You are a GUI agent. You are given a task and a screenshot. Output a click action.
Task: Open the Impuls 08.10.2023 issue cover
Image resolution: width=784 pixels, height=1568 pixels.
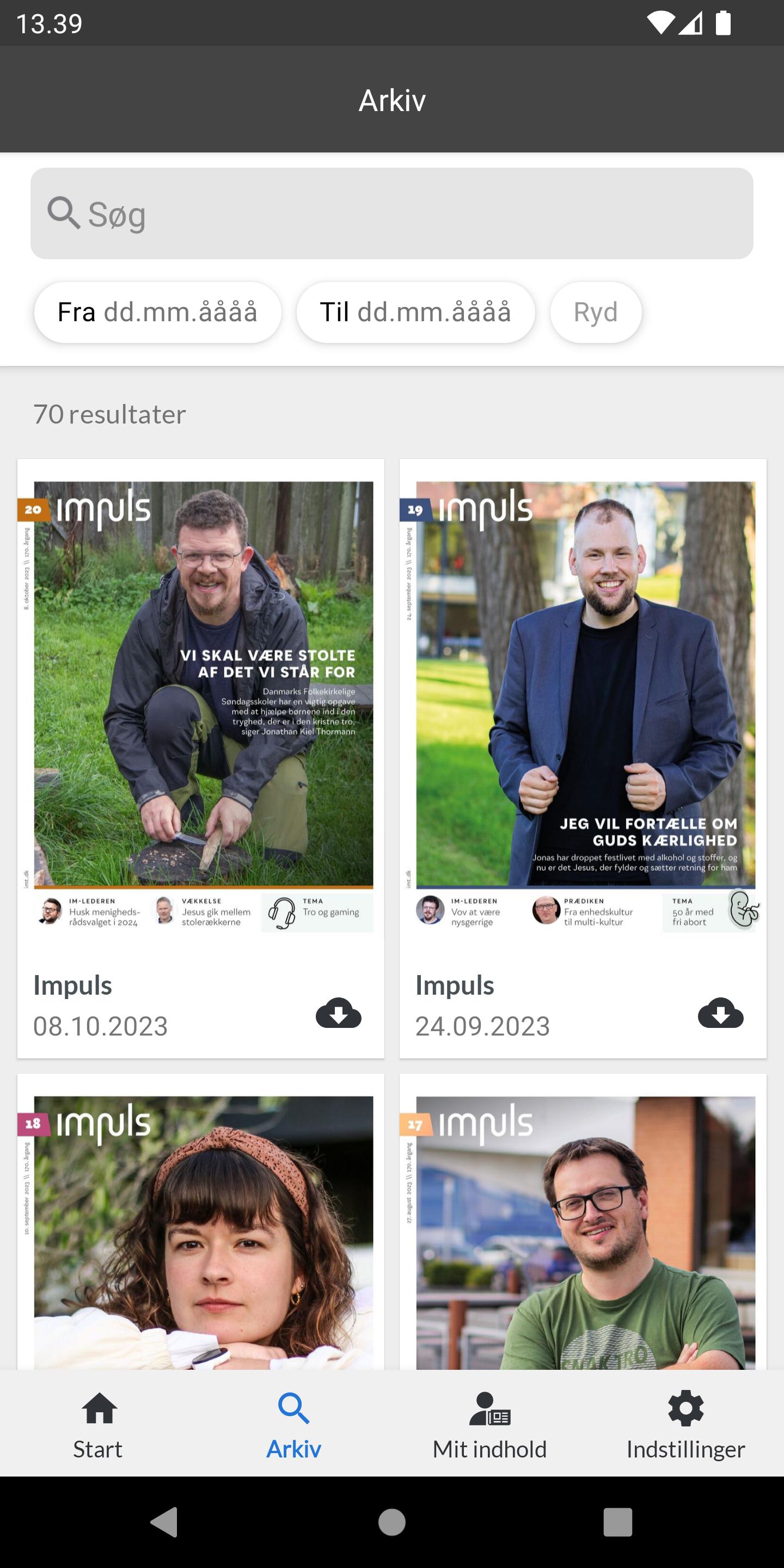[x=201, y=706]
